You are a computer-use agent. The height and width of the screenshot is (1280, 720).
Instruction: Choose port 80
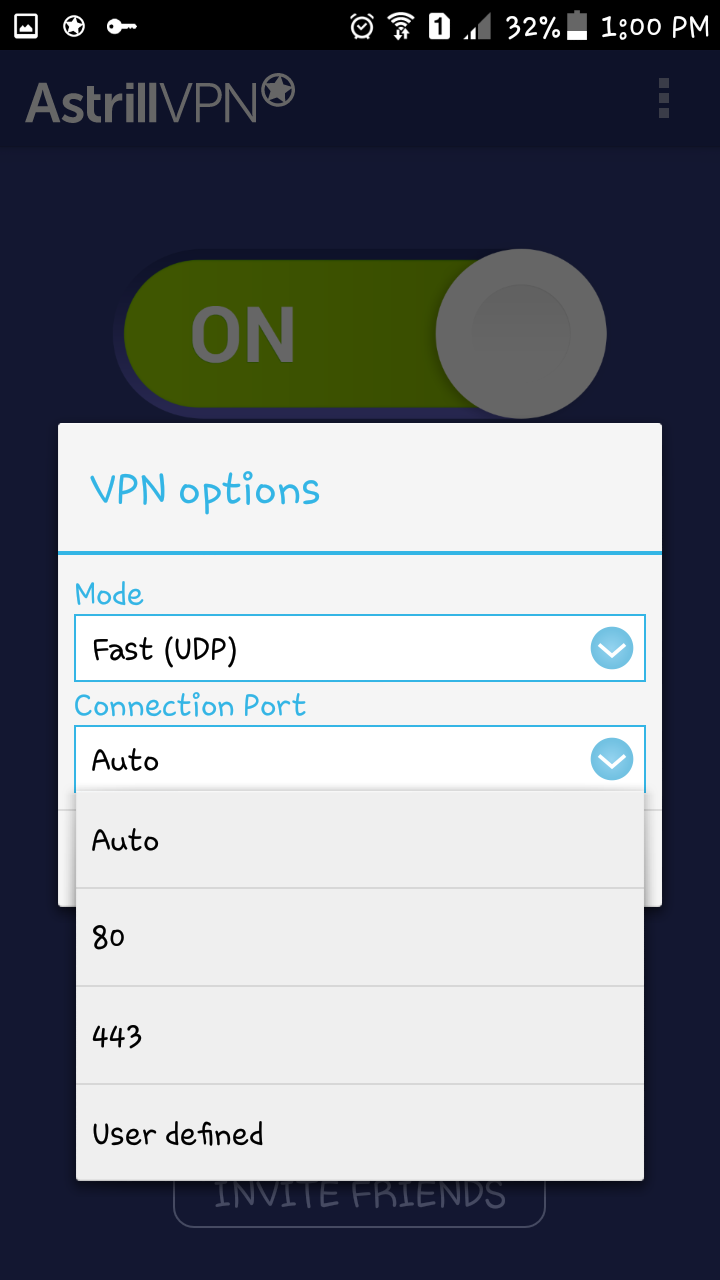(359, 937)
